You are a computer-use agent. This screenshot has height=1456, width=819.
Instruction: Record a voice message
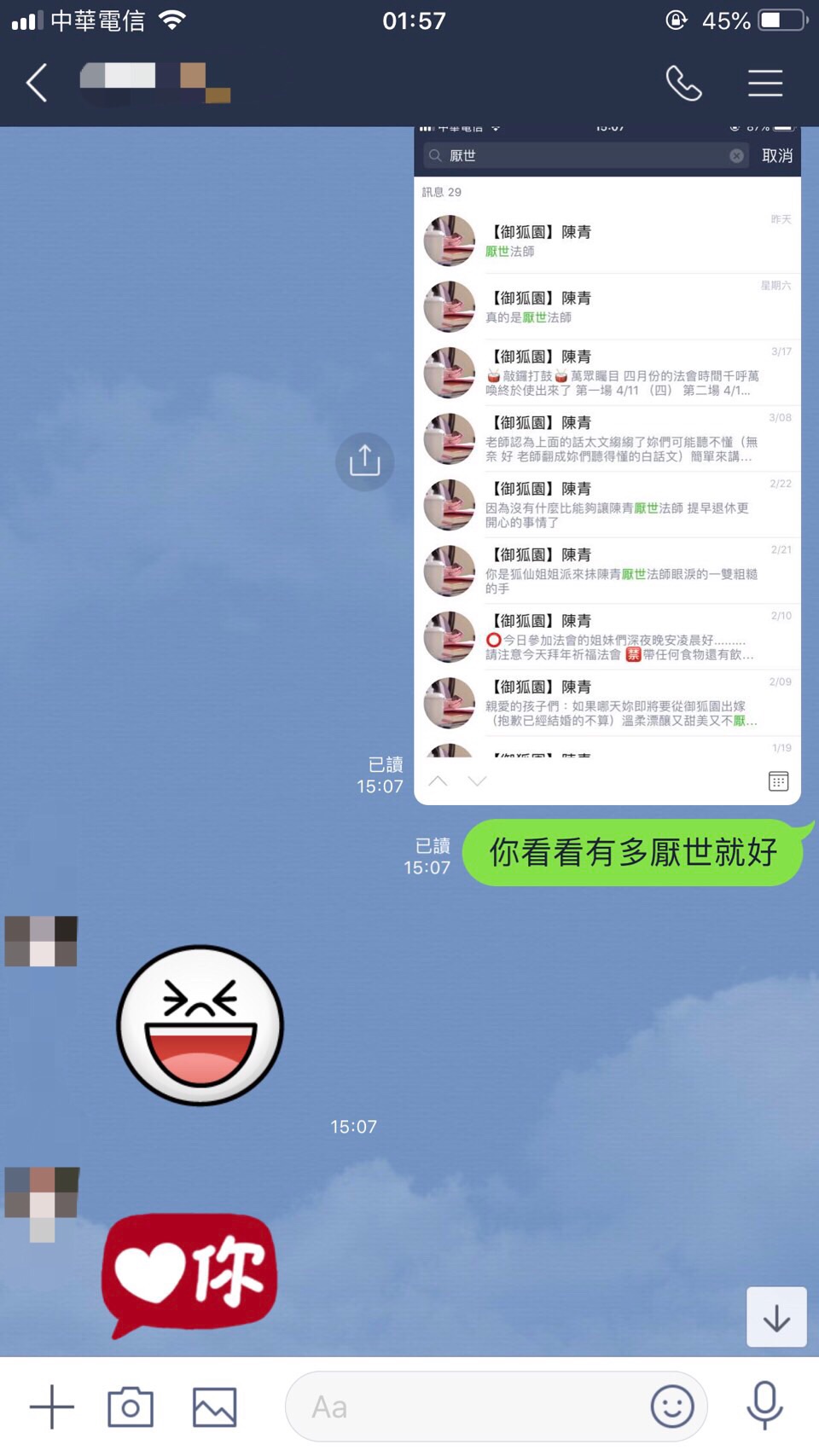coord(764,1405)
